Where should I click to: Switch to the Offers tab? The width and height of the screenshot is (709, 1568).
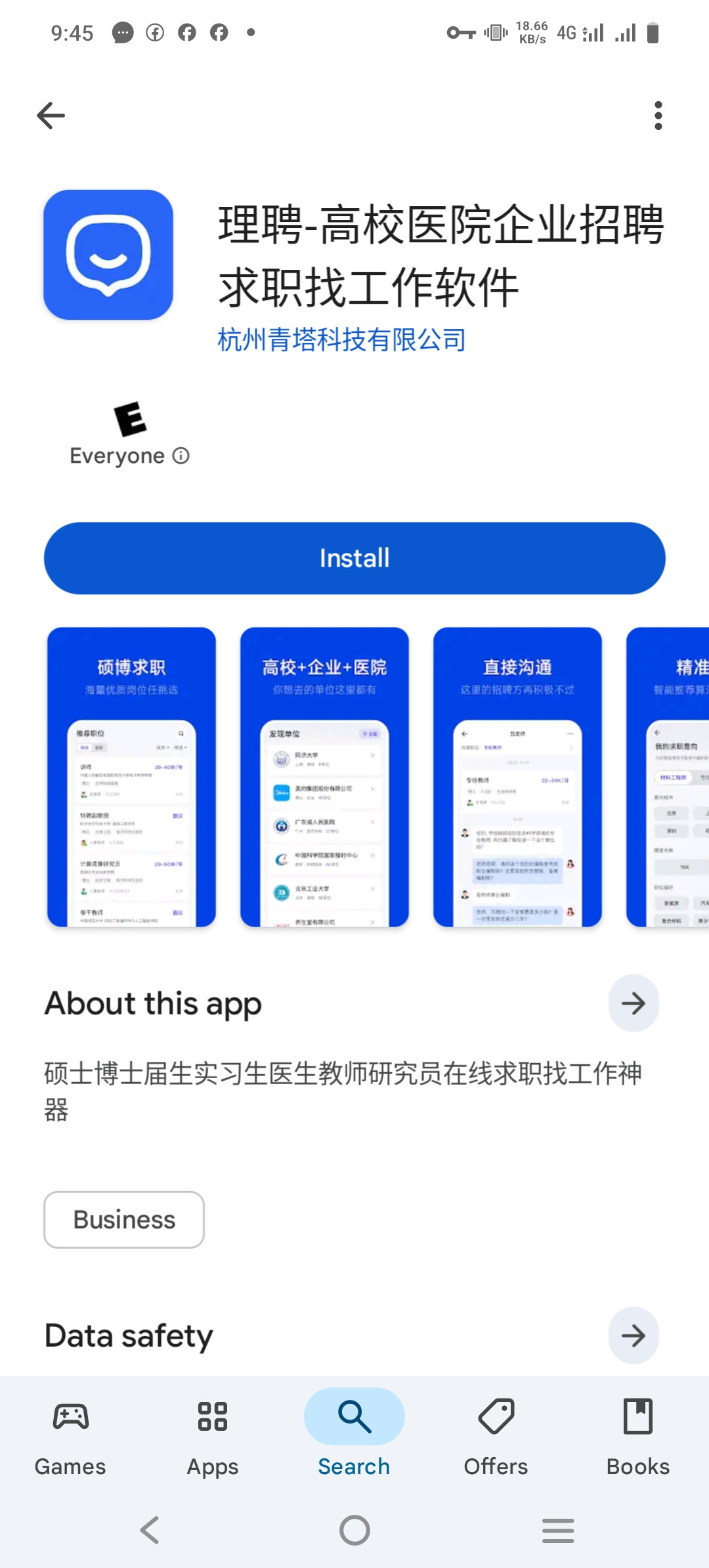click(496, 1437)
